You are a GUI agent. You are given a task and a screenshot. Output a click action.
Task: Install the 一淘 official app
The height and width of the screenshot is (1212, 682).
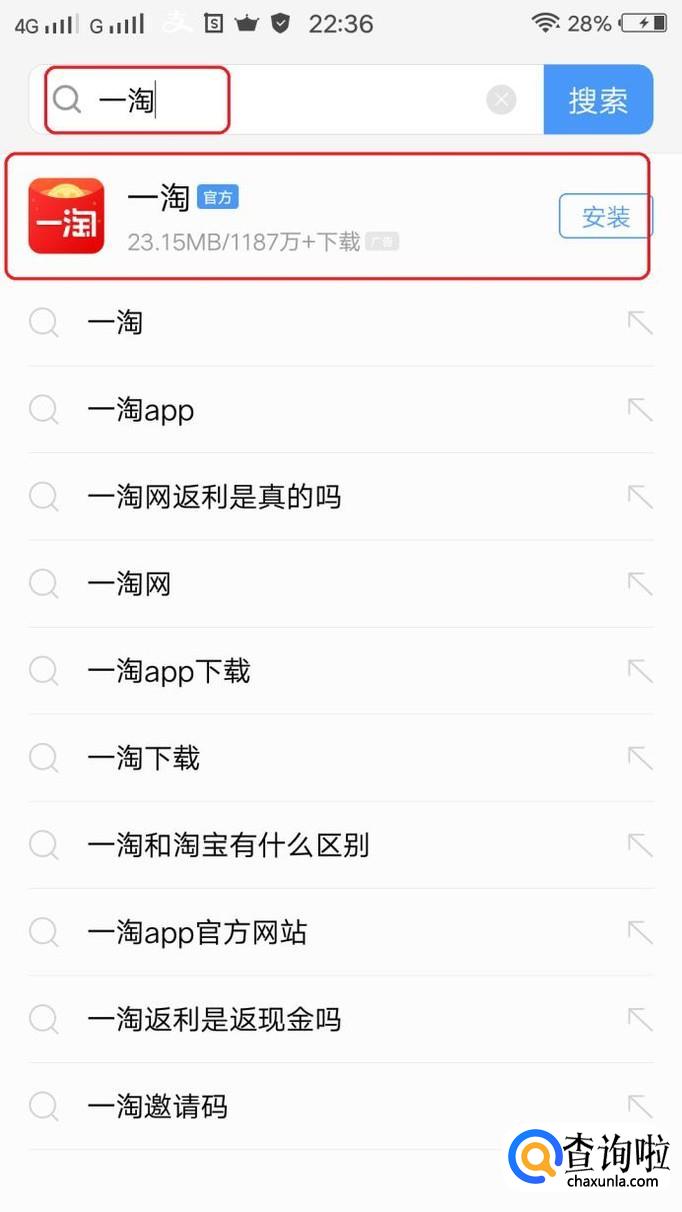click(x=605, y=216)
